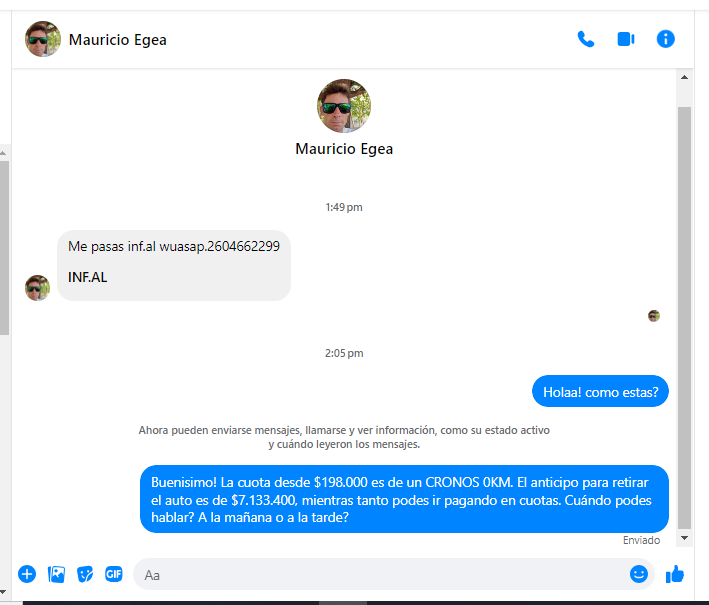The image size is (709, 605).
Task: Attach a photo or file
Action: (57, 574)
